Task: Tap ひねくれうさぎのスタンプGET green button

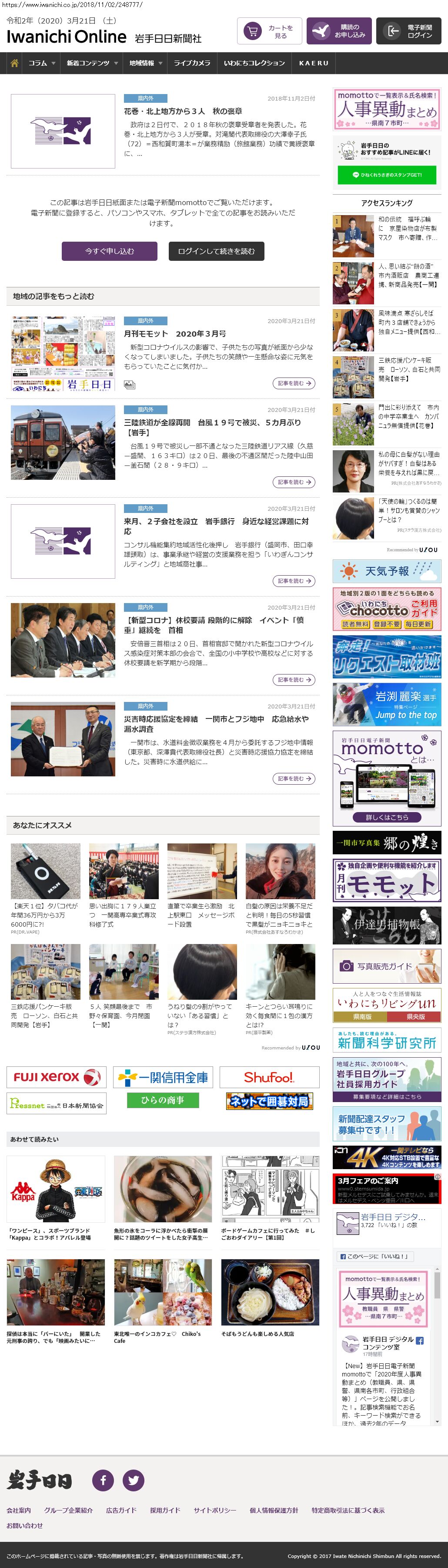Action: pos(387,175)
